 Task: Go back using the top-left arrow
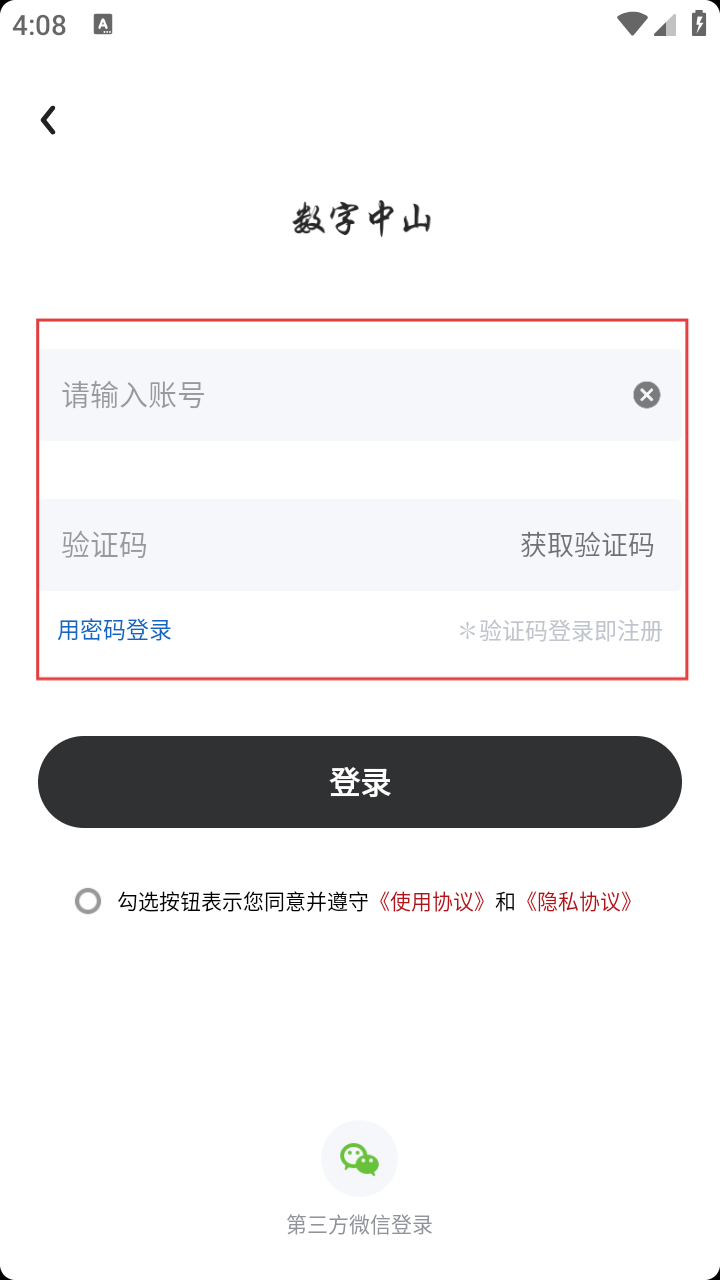(x=48, y=120)
